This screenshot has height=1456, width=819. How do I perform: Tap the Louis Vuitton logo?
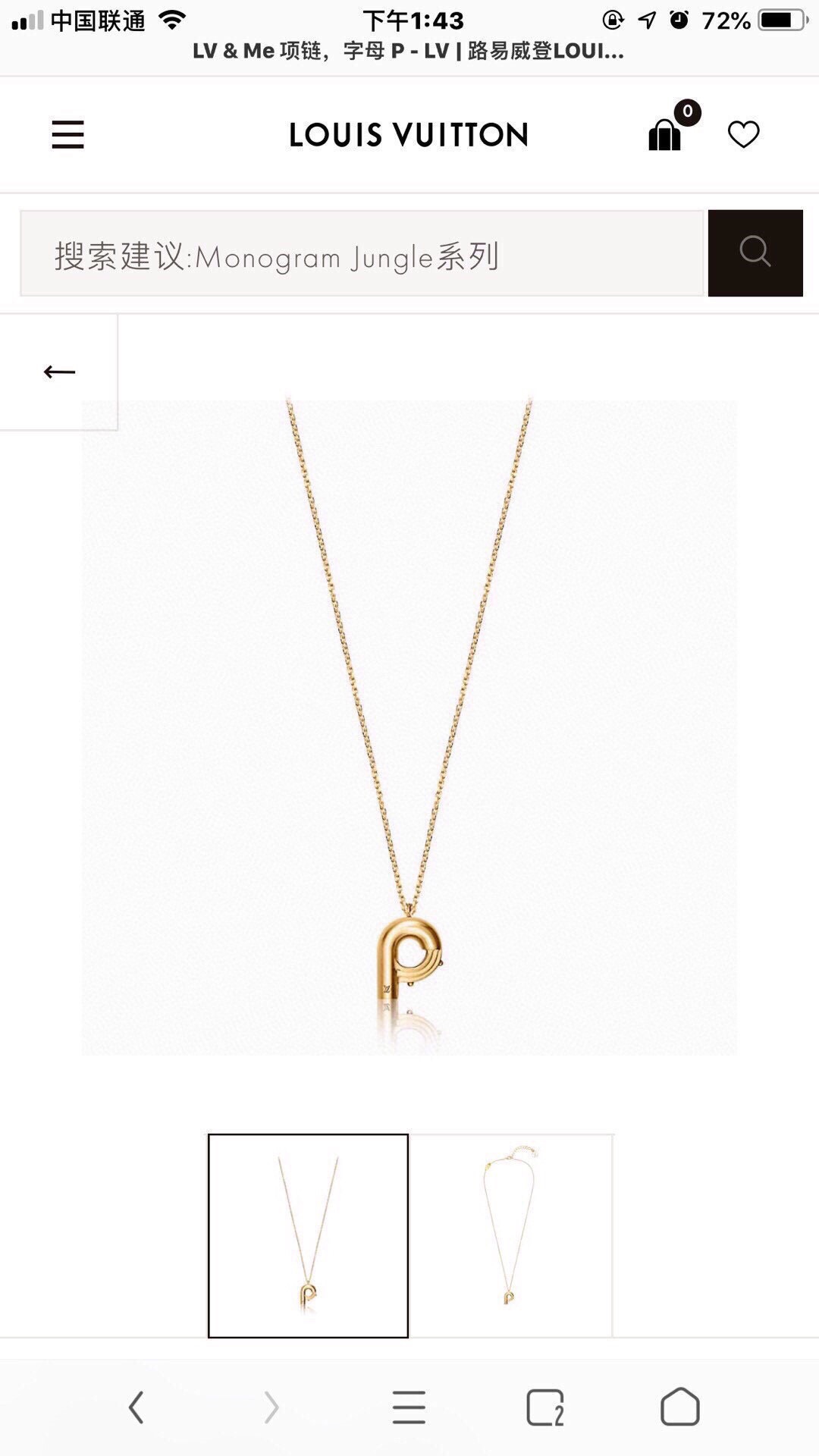pos(409,135)
